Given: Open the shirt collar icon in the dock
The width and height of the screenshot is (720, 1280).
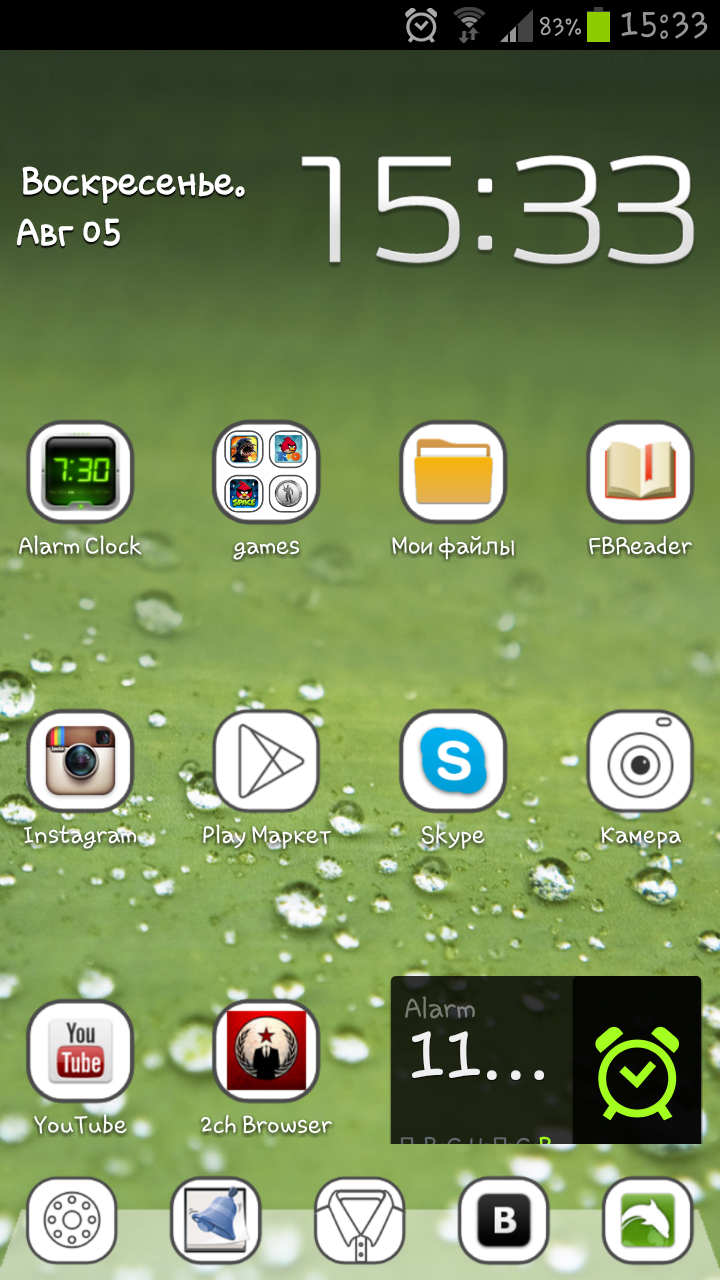Looking at the screenshot, I should point(360,1221).
